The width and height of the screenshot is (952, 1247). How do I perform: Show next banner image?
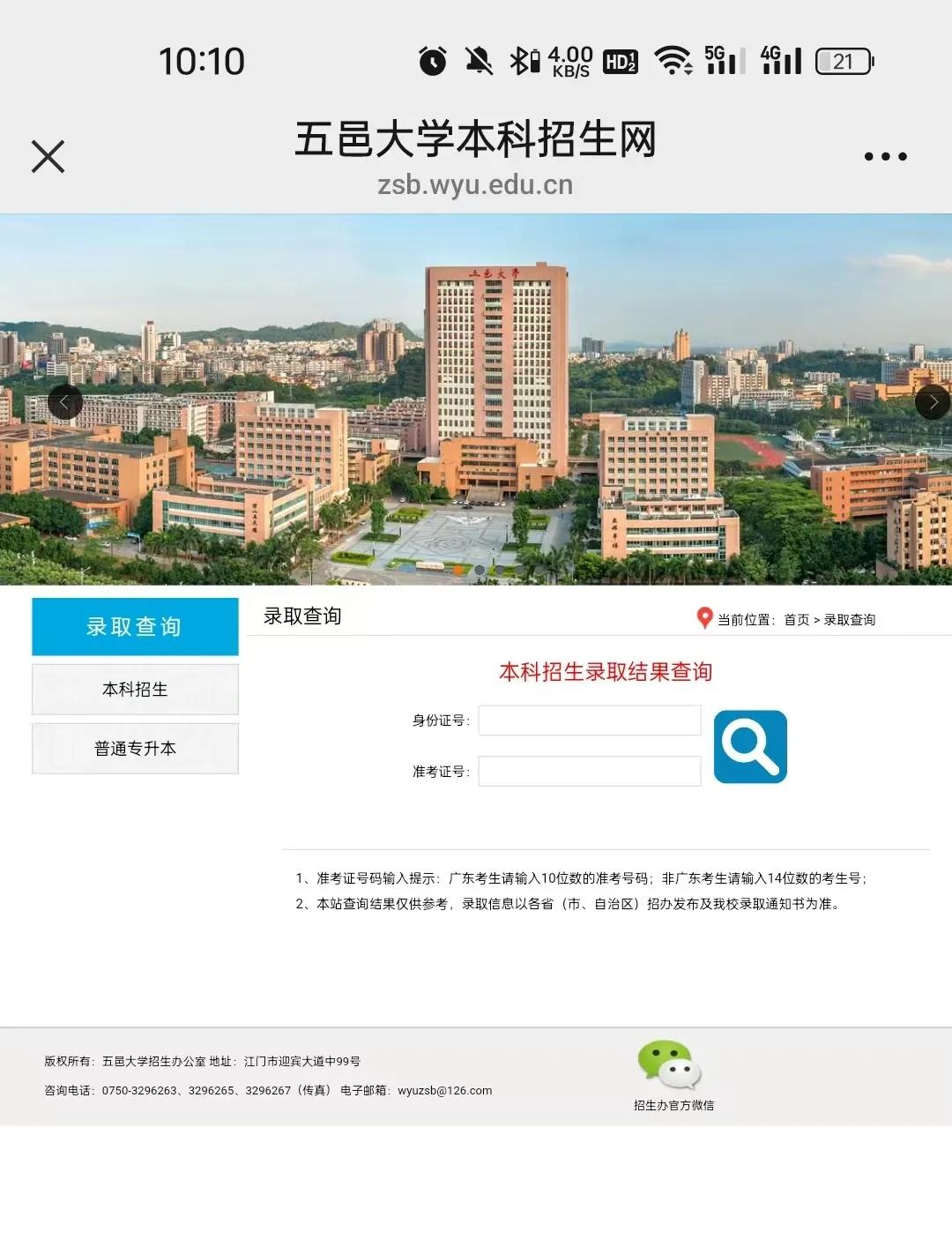(x=933, y=402)
